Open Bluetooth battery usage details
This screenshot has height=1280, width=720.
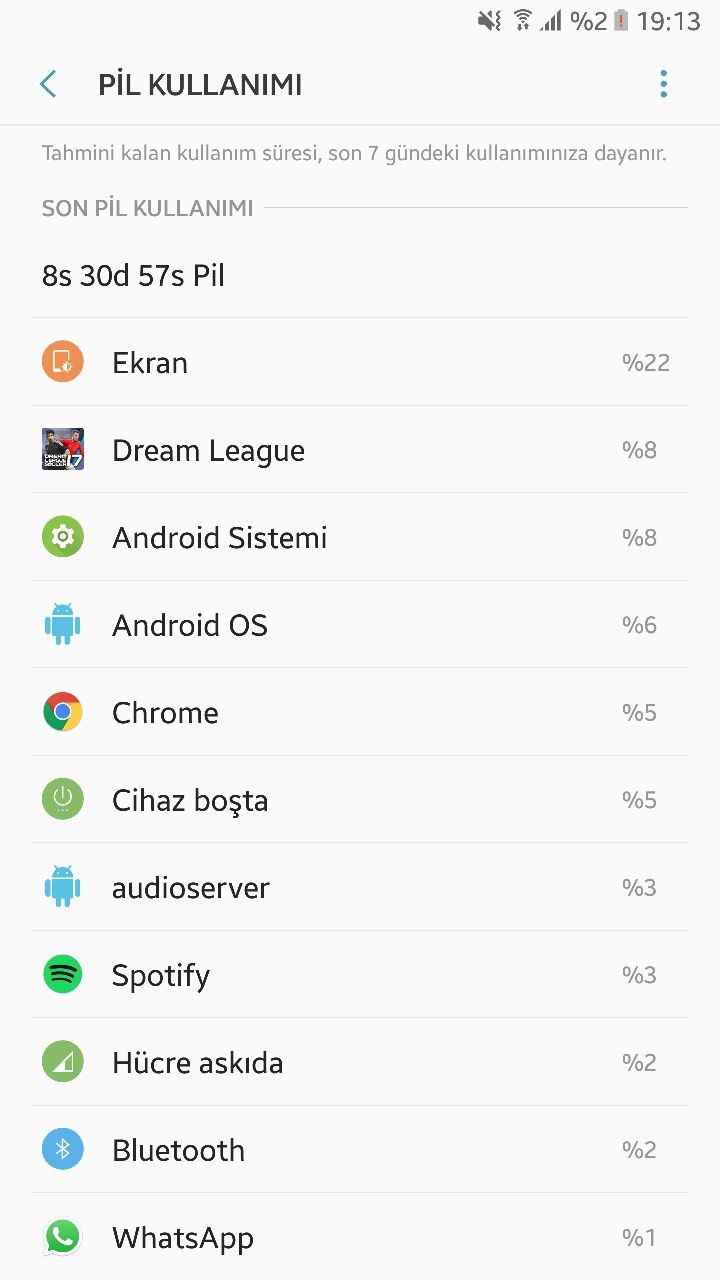coord(359,1150)
